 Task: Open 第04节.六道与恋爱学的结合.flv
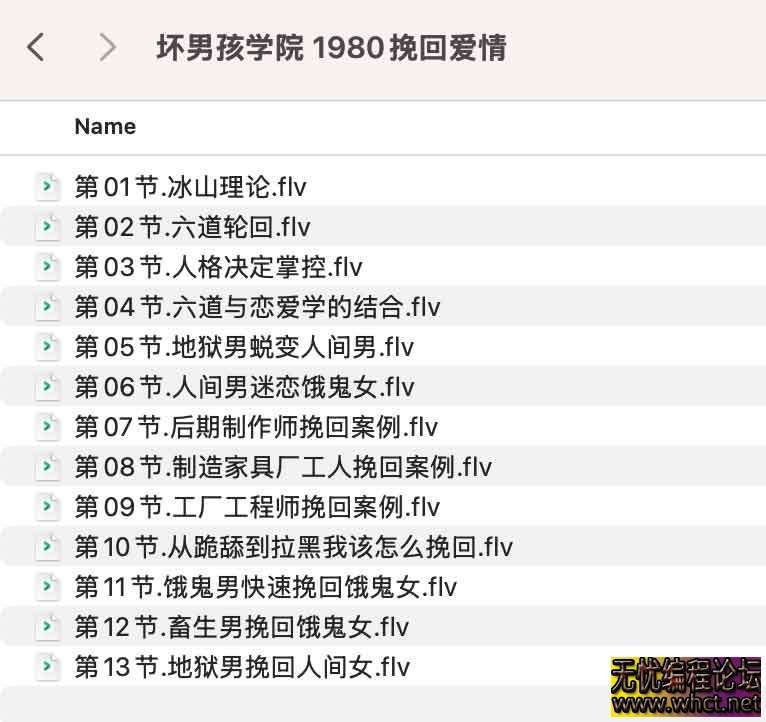pyautogui.click(x=257, y=307)
